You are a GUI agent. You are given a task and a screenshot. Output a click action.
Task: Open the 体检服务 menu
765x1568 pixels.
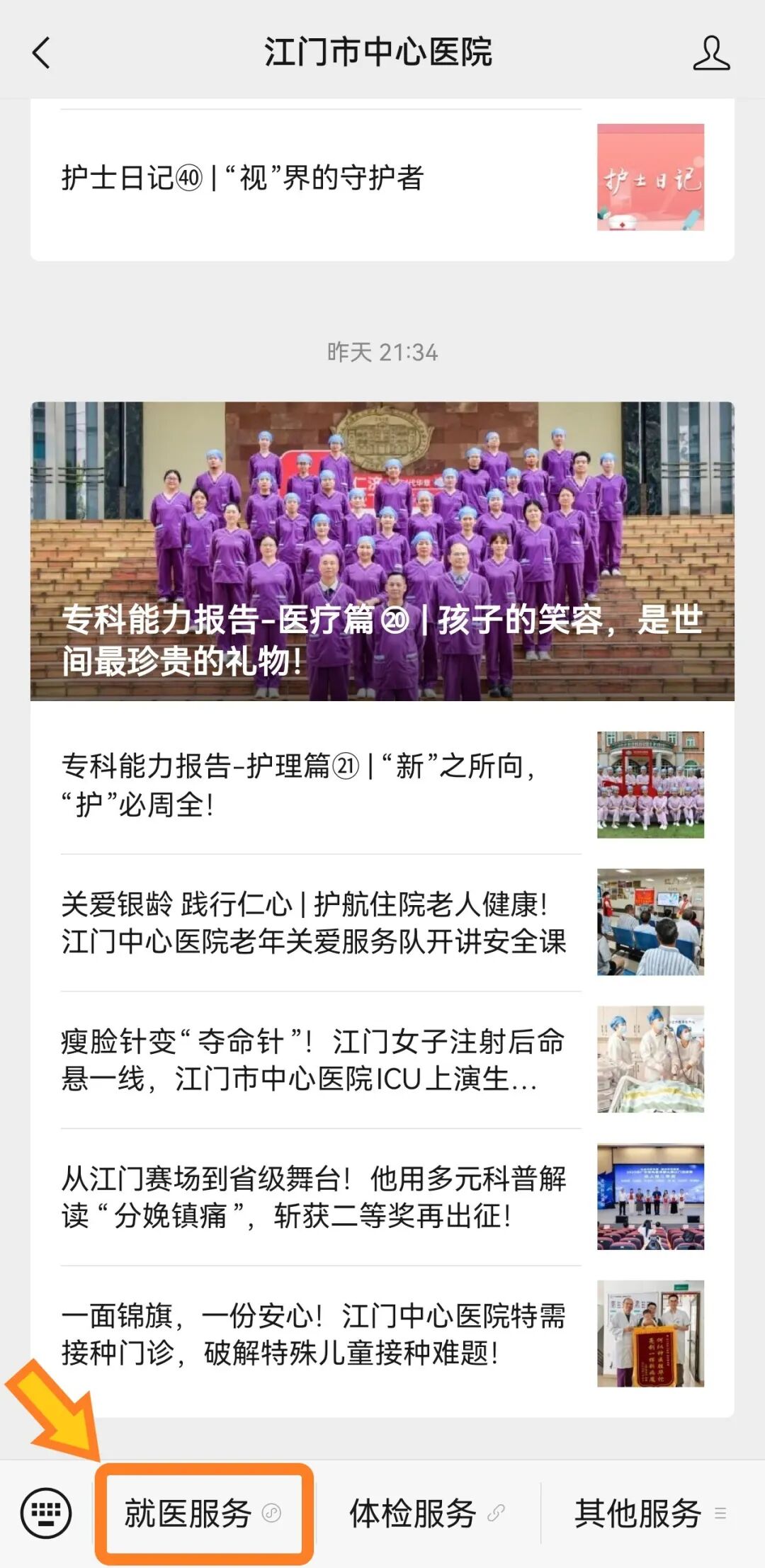point(426,1513)
